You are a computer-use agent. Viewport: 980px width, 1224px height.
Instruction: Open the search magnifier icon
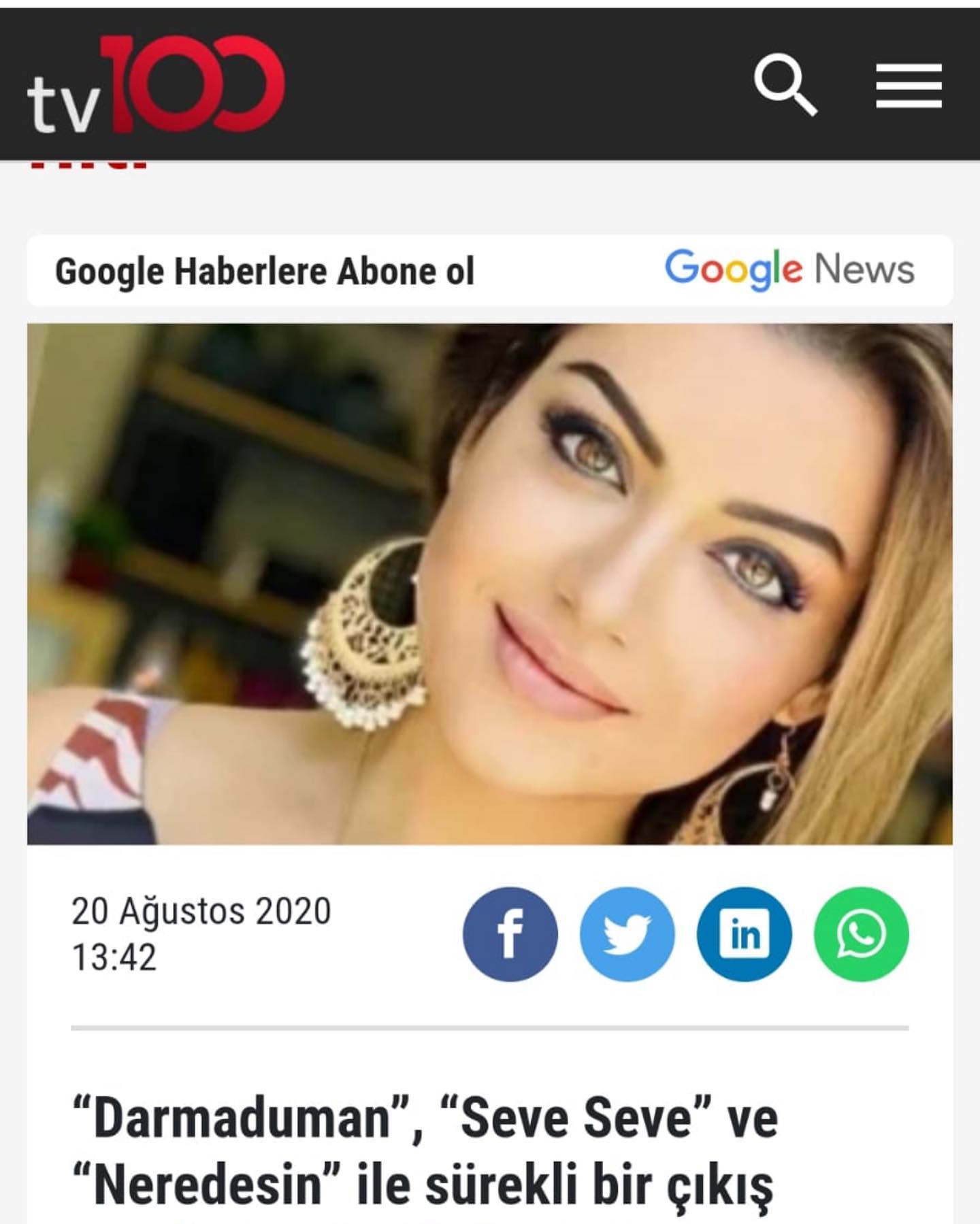[x=785, y=85]
